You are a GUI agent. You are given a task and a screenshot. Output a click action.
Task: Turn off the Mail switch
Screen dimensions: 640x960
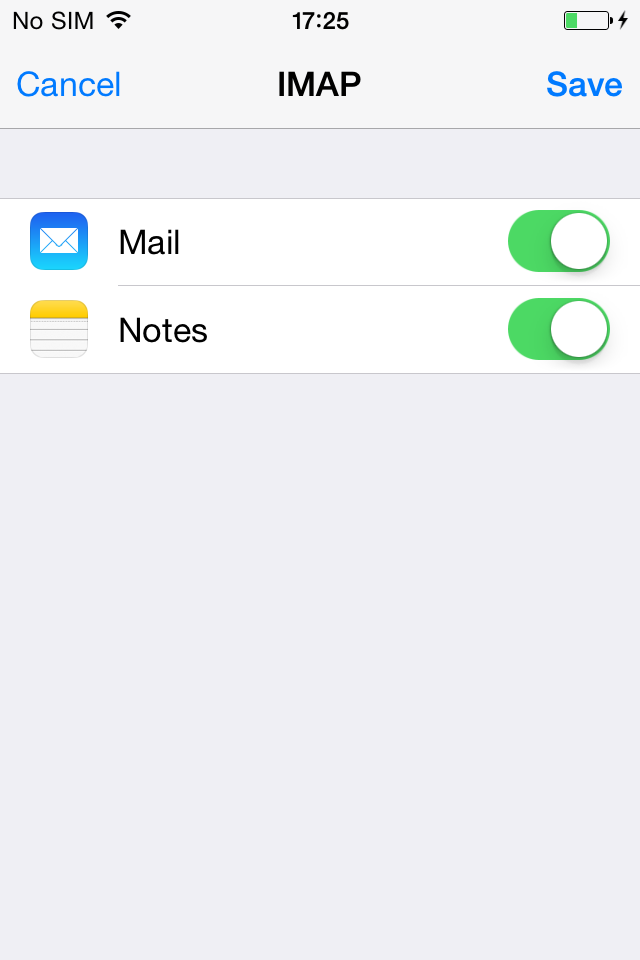(x=558, y=241)
